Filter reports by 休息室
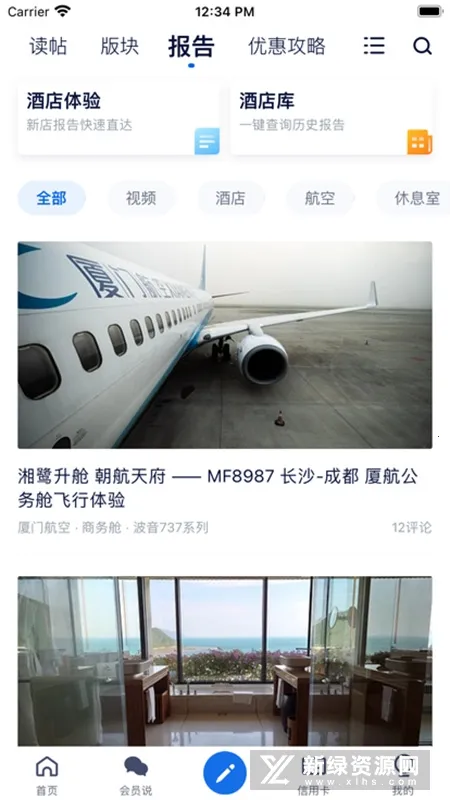Screen dimensions: 450x800 pos(414,198)
